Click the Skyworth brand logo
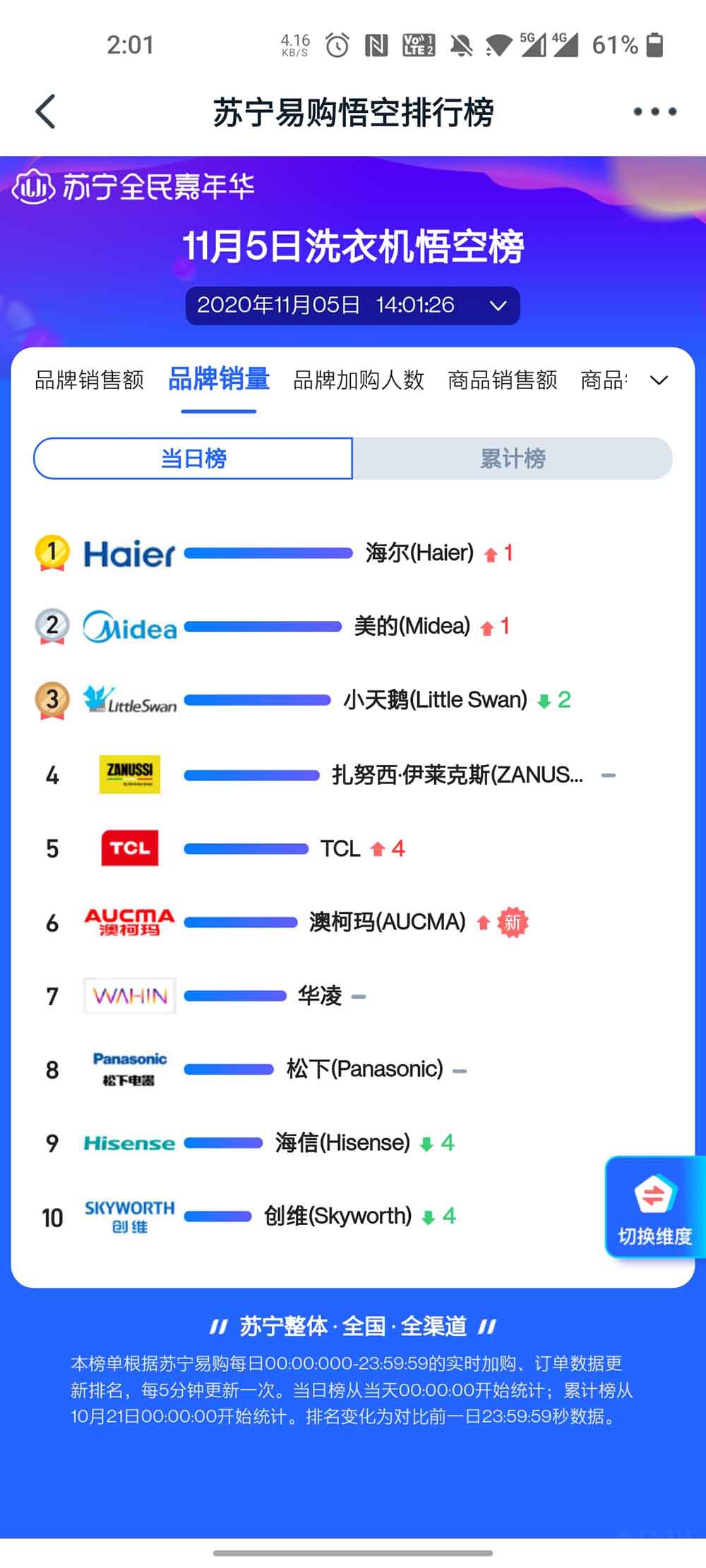 [128, 1215]
